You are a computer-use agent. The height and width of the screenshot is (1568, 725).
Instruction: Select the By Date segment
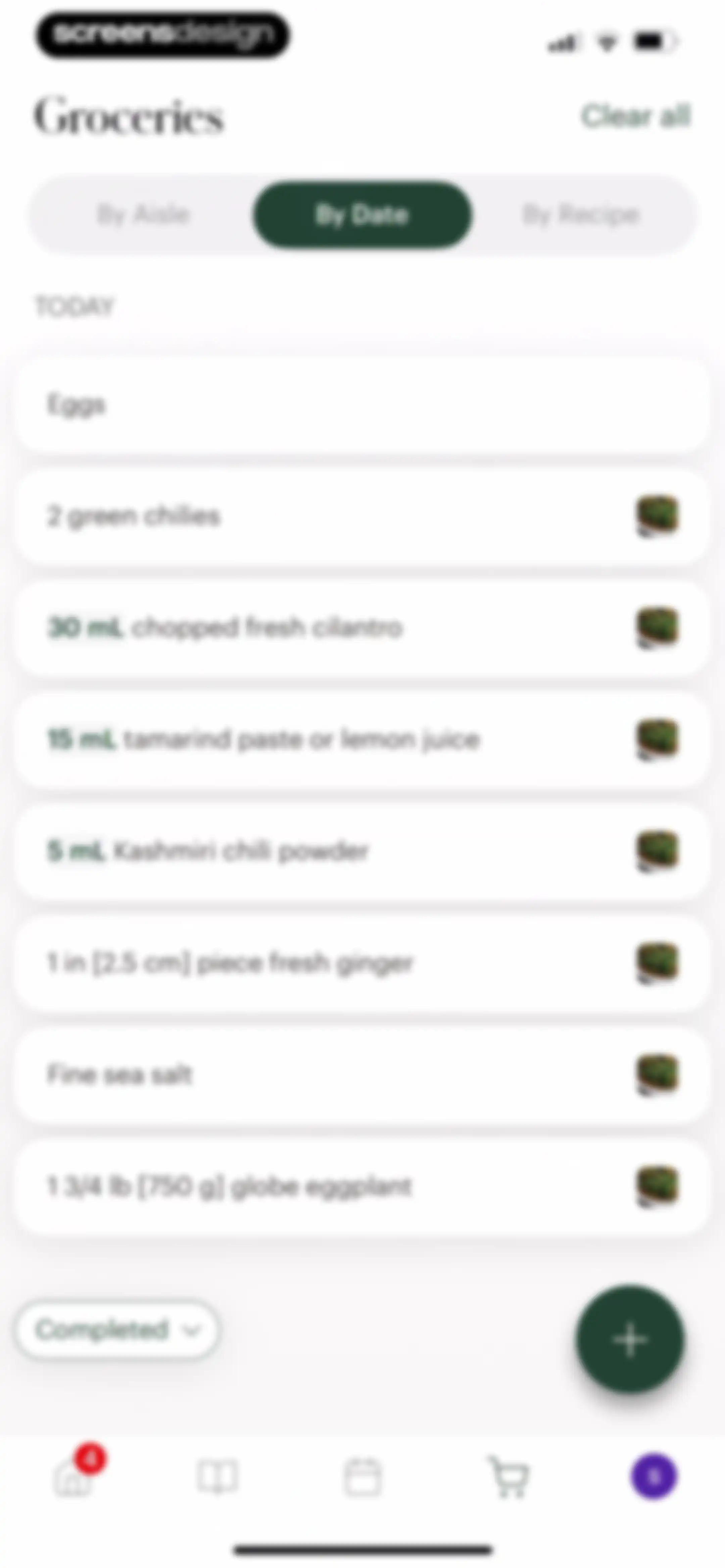362,214
